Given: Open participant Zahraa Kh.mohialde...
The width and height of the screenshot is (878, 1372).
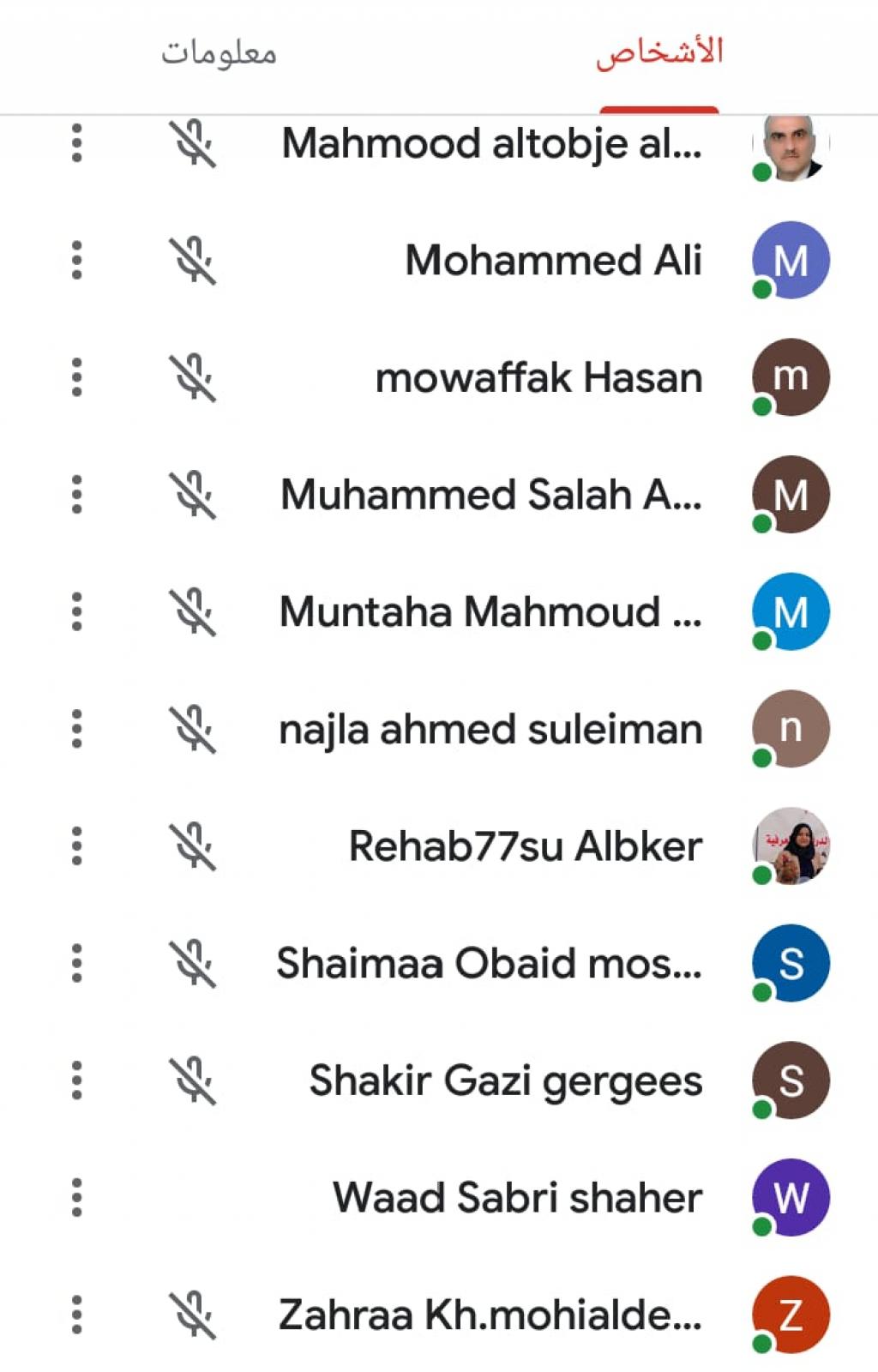Looking at the screenshot, I should pyautogui.click(x=490, y=1315).
